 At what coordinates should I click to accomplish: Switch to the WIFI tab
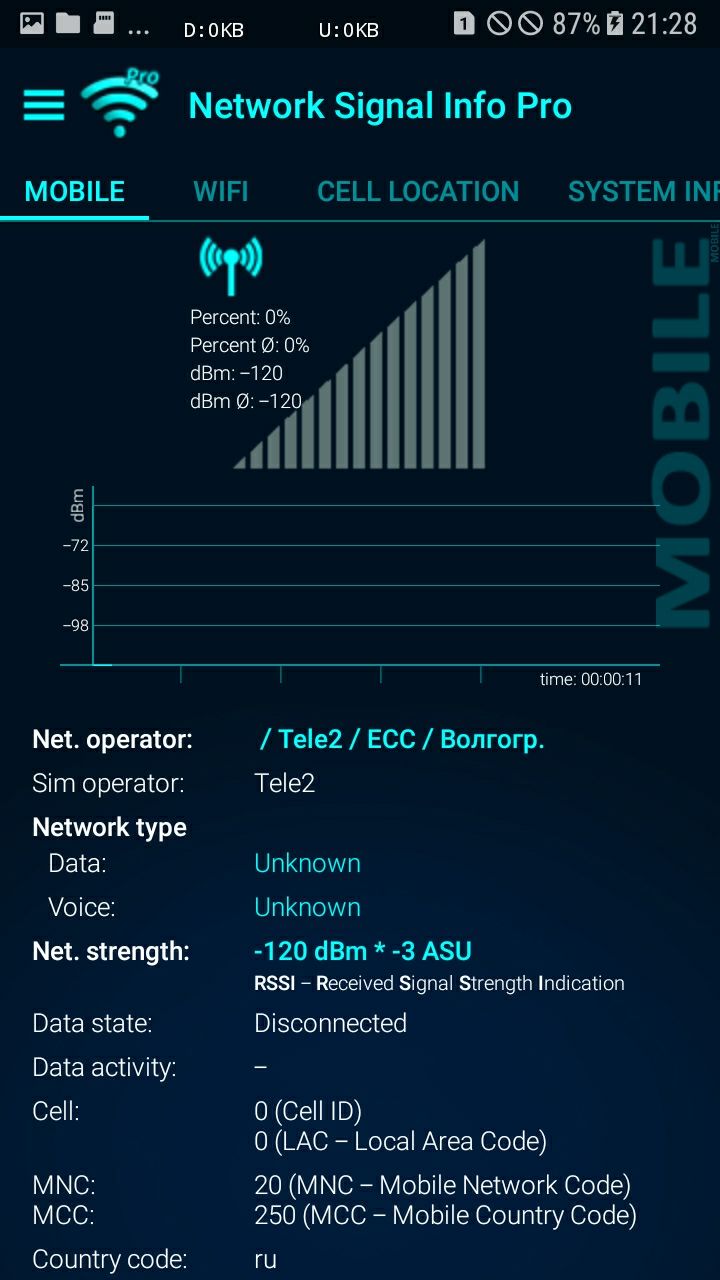[x=221, y=192]
